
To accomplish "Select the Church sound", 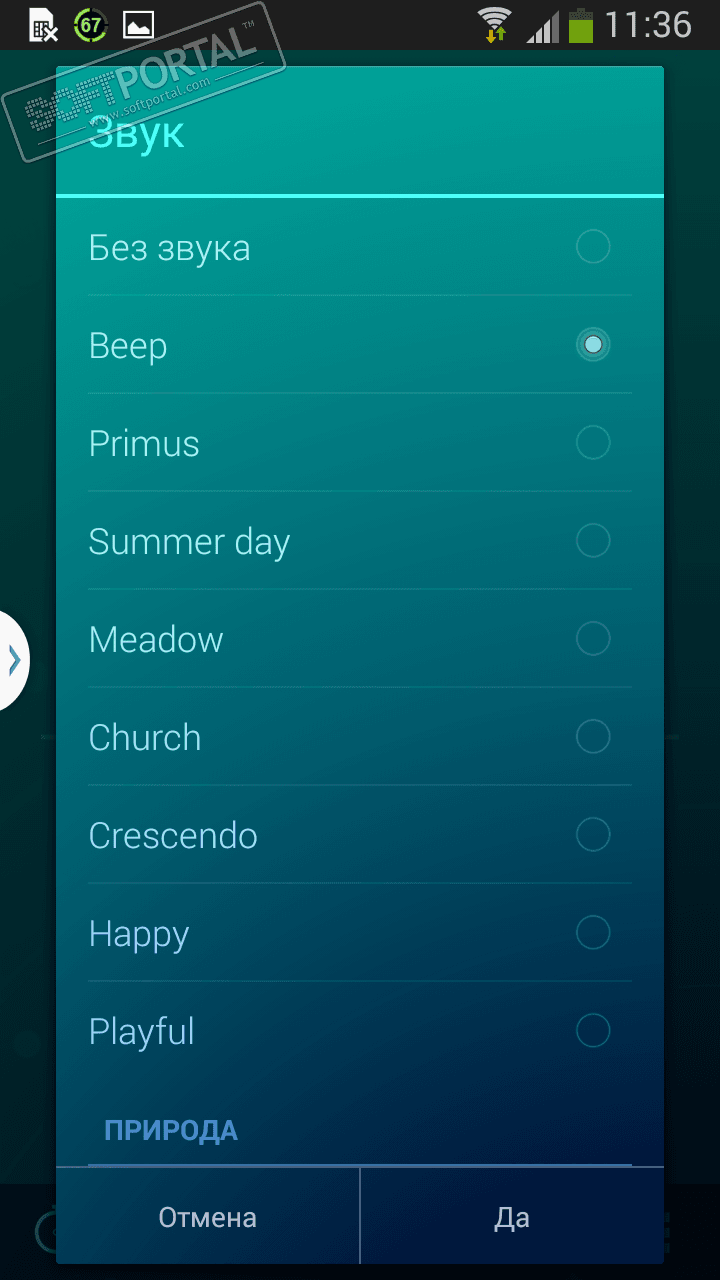I will 360,737.
